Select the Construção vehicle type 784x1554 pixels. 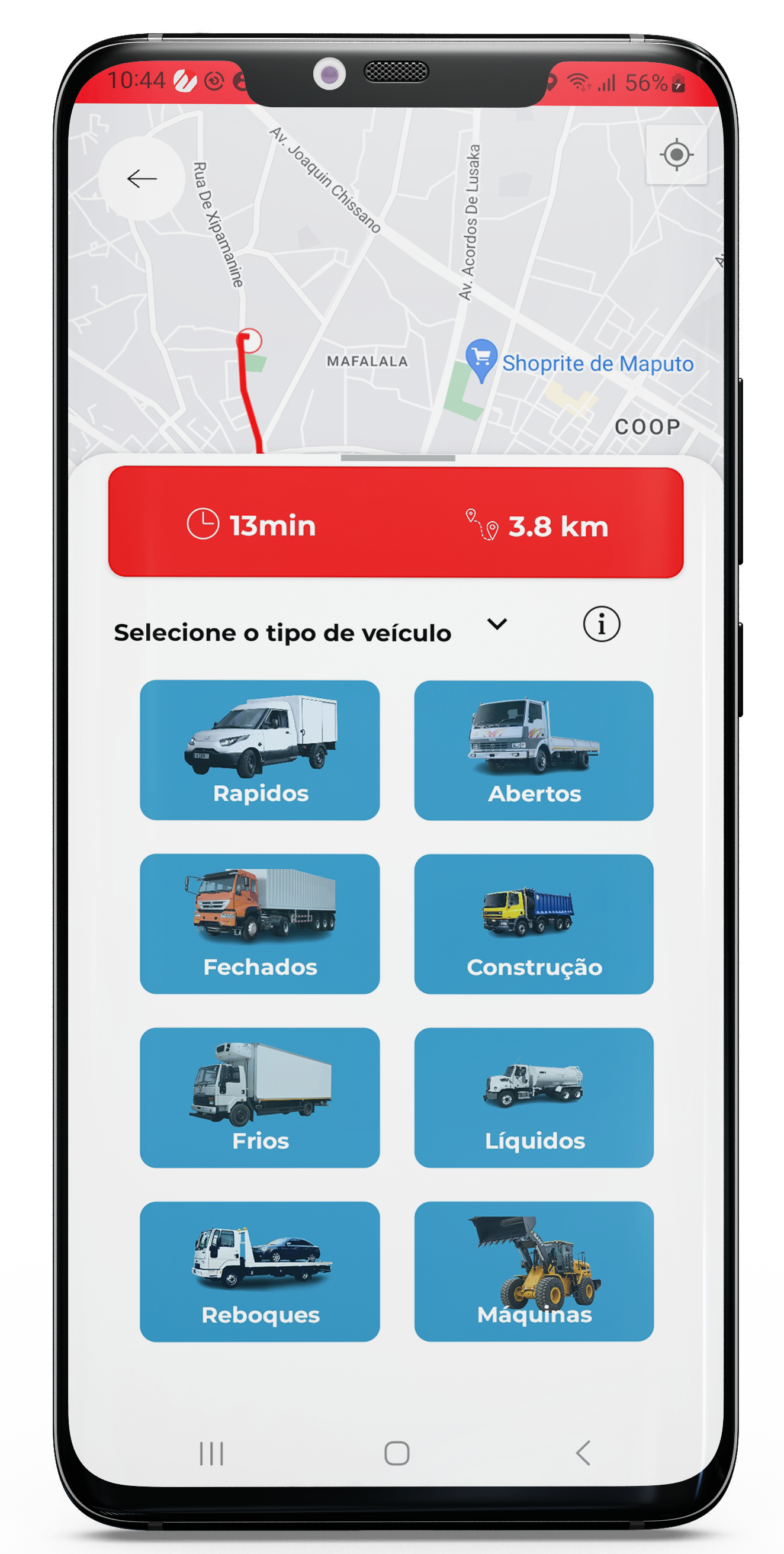(534, 924)
